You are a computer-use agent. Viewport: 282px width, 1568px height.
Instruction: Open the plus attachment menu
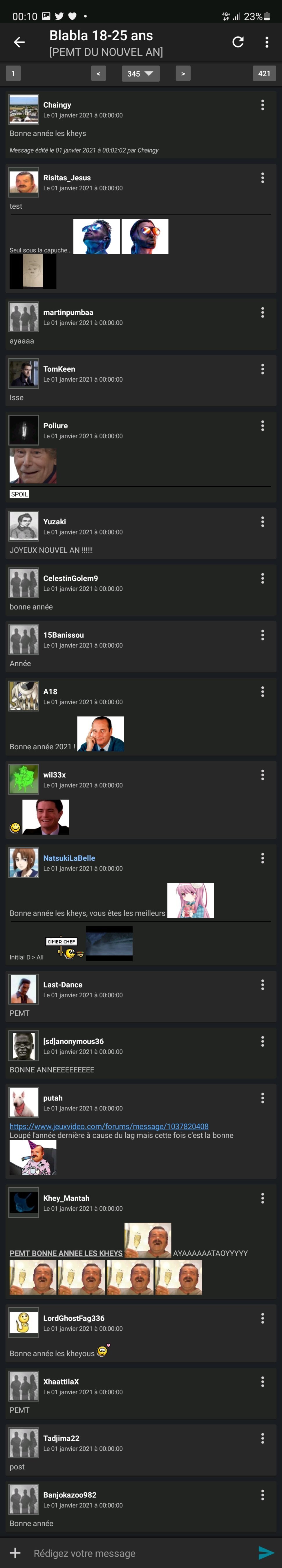(x=15, y=1553)
